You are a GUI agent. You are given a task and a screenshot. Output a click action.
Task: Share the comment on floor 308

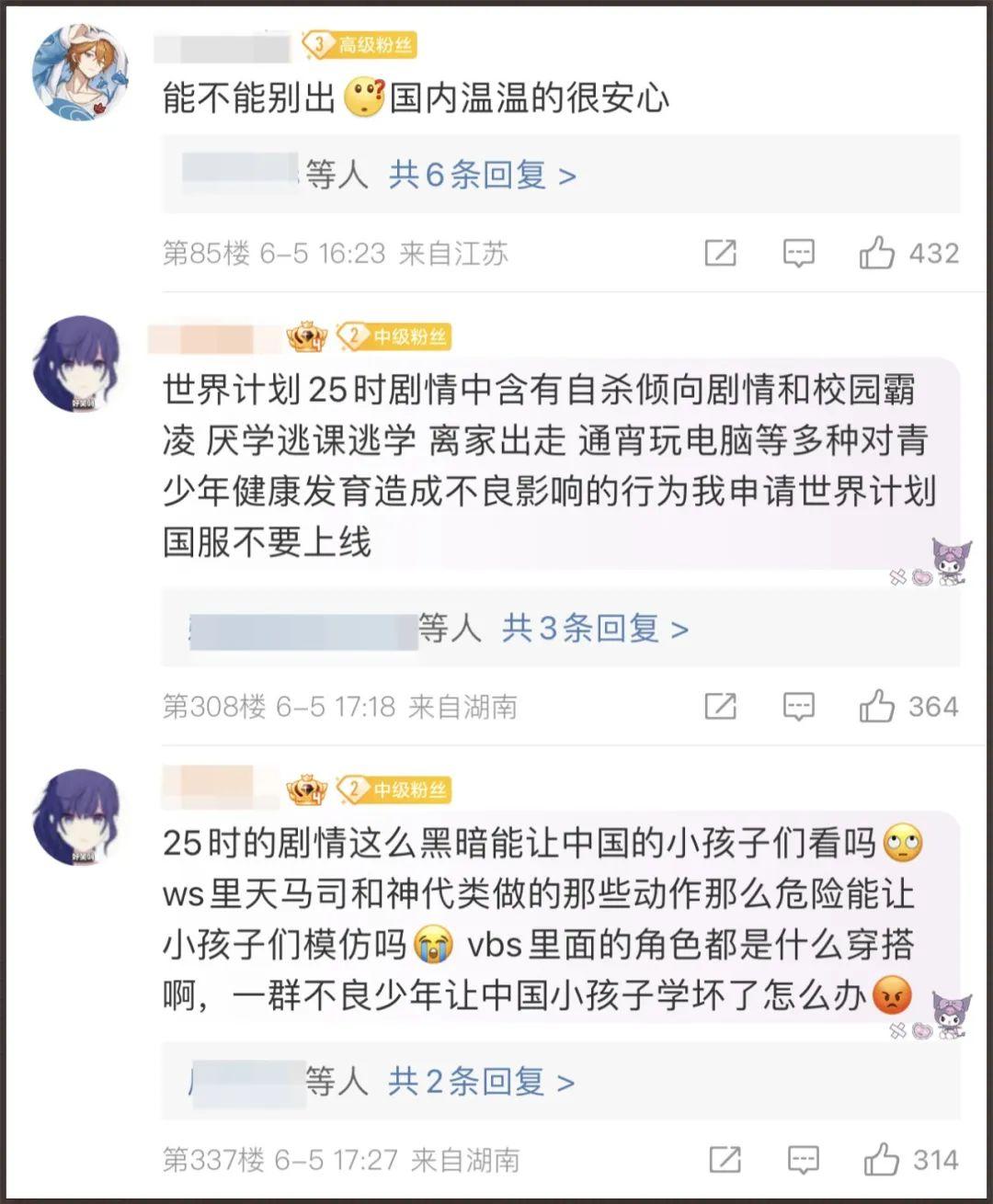tap(720, 706)
